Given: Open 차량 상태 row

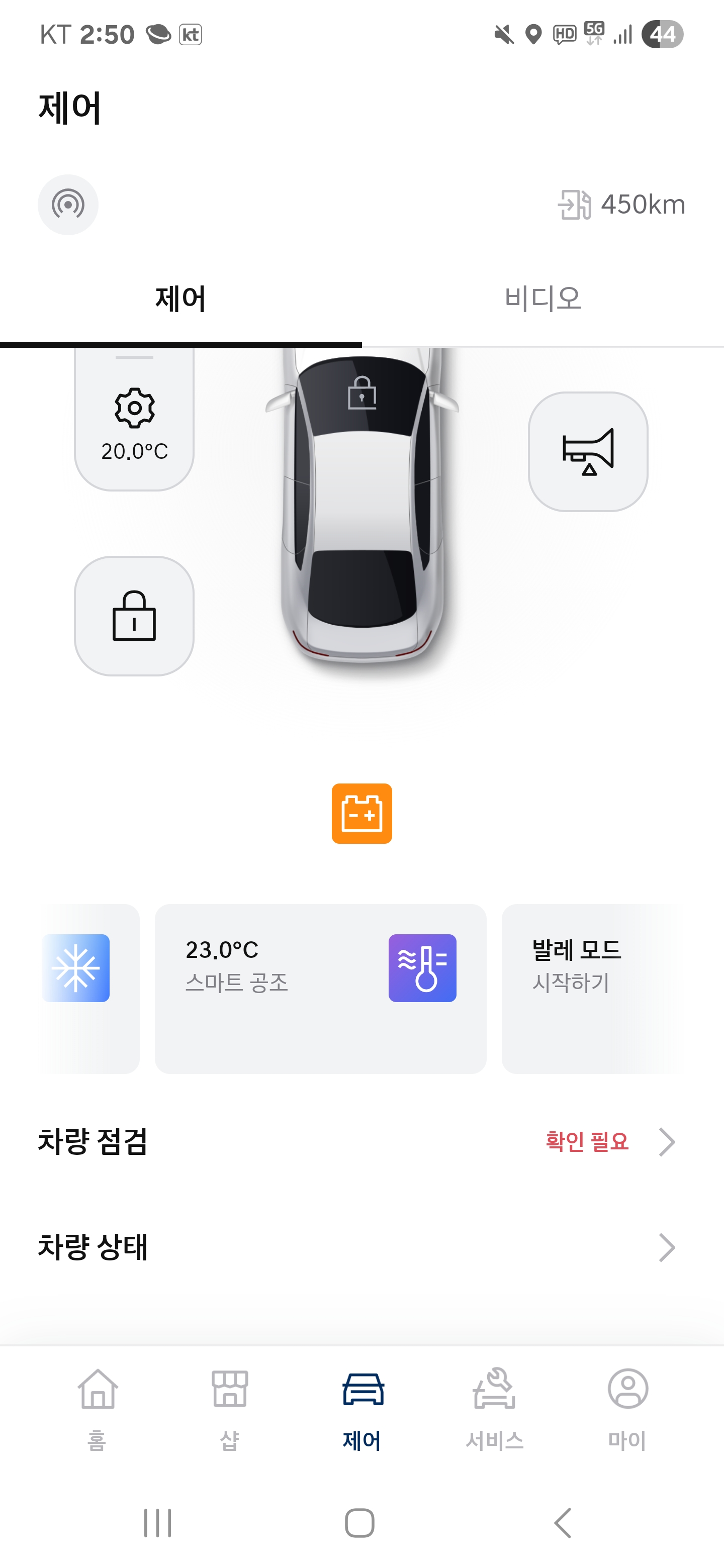Looking at the screenshot, I should click(361, 1247).
